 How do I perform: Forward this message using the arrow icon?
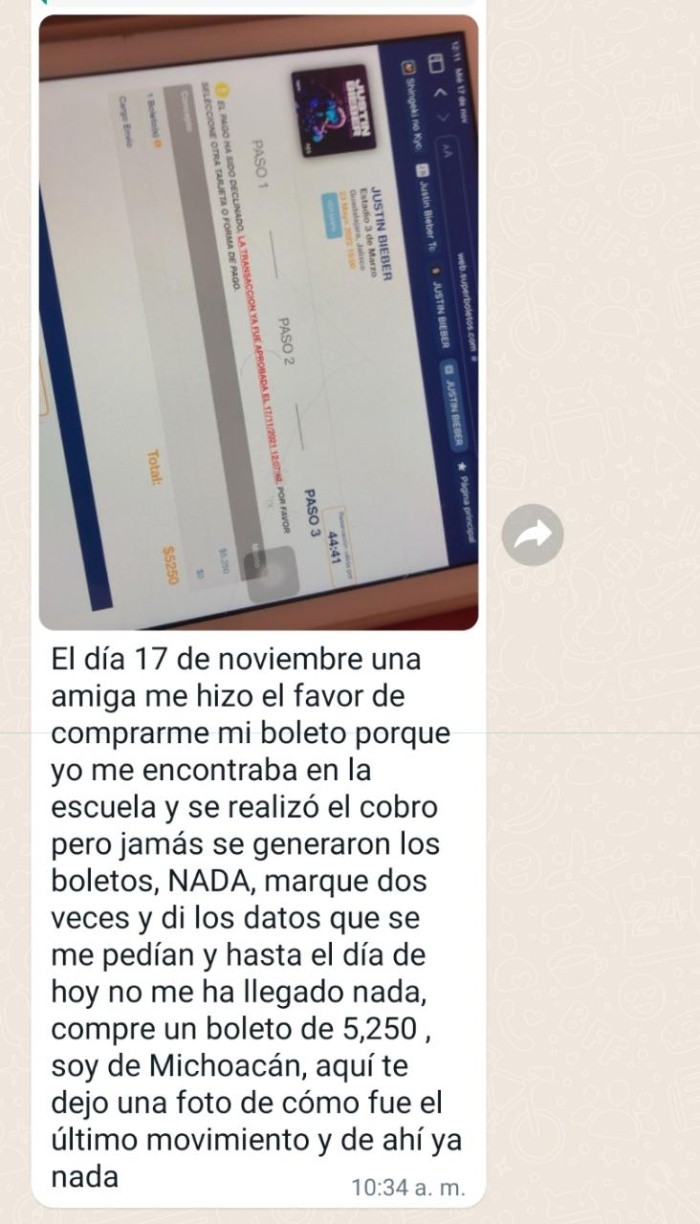pos(532,537)
